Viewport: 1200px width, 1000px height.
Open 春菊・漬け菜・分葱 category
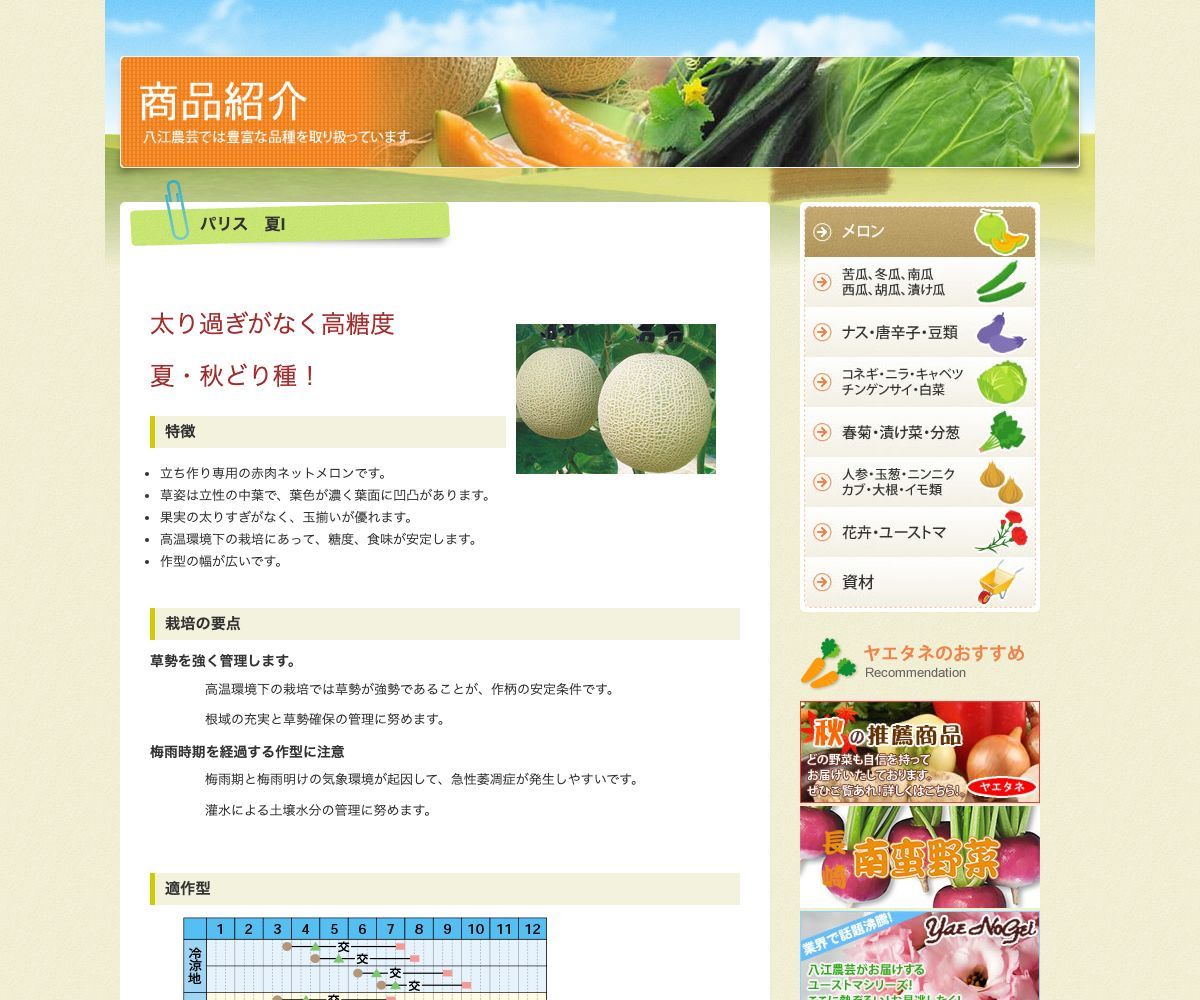[x=919, y=432]
